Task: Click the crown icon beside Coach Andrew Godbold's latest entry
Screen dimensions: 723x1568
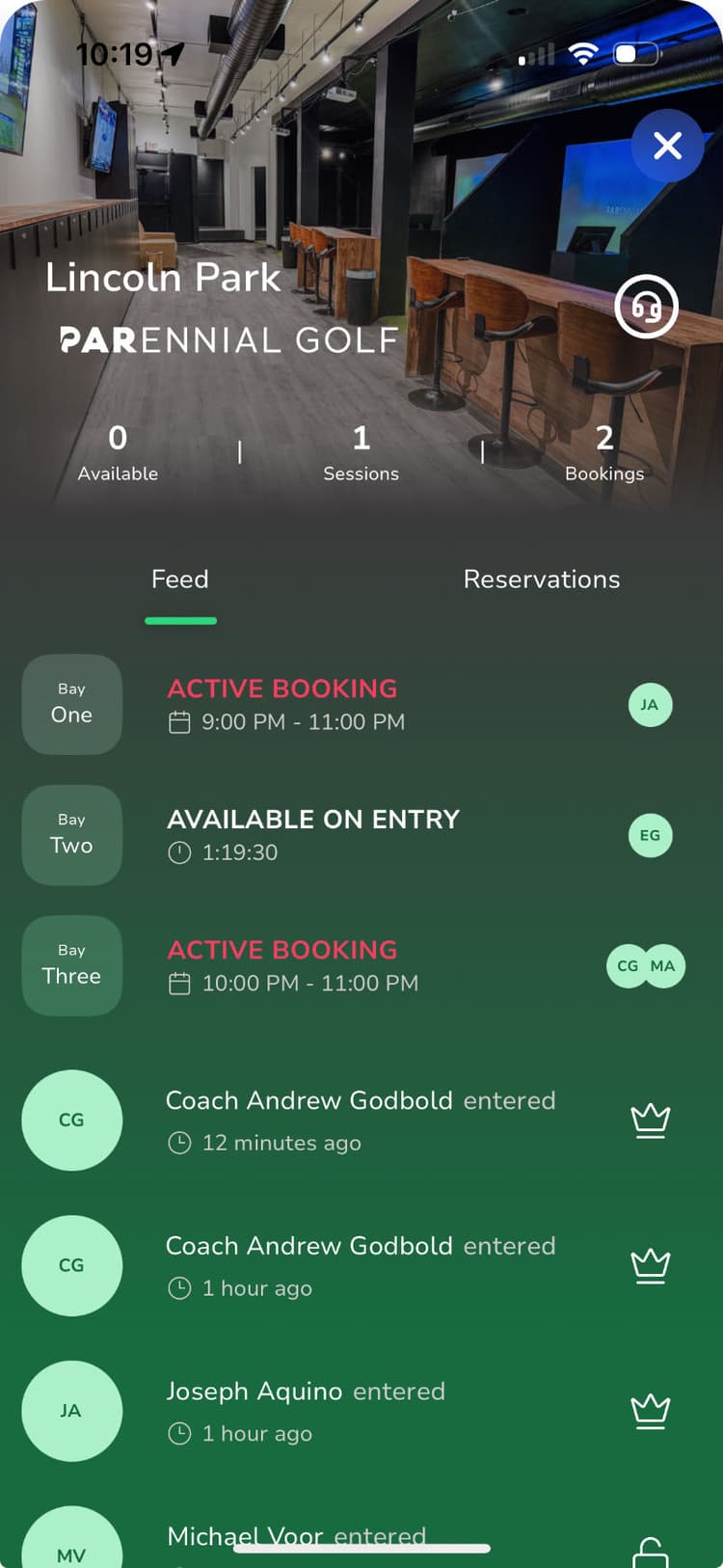Action: (x=650, y=1120)
